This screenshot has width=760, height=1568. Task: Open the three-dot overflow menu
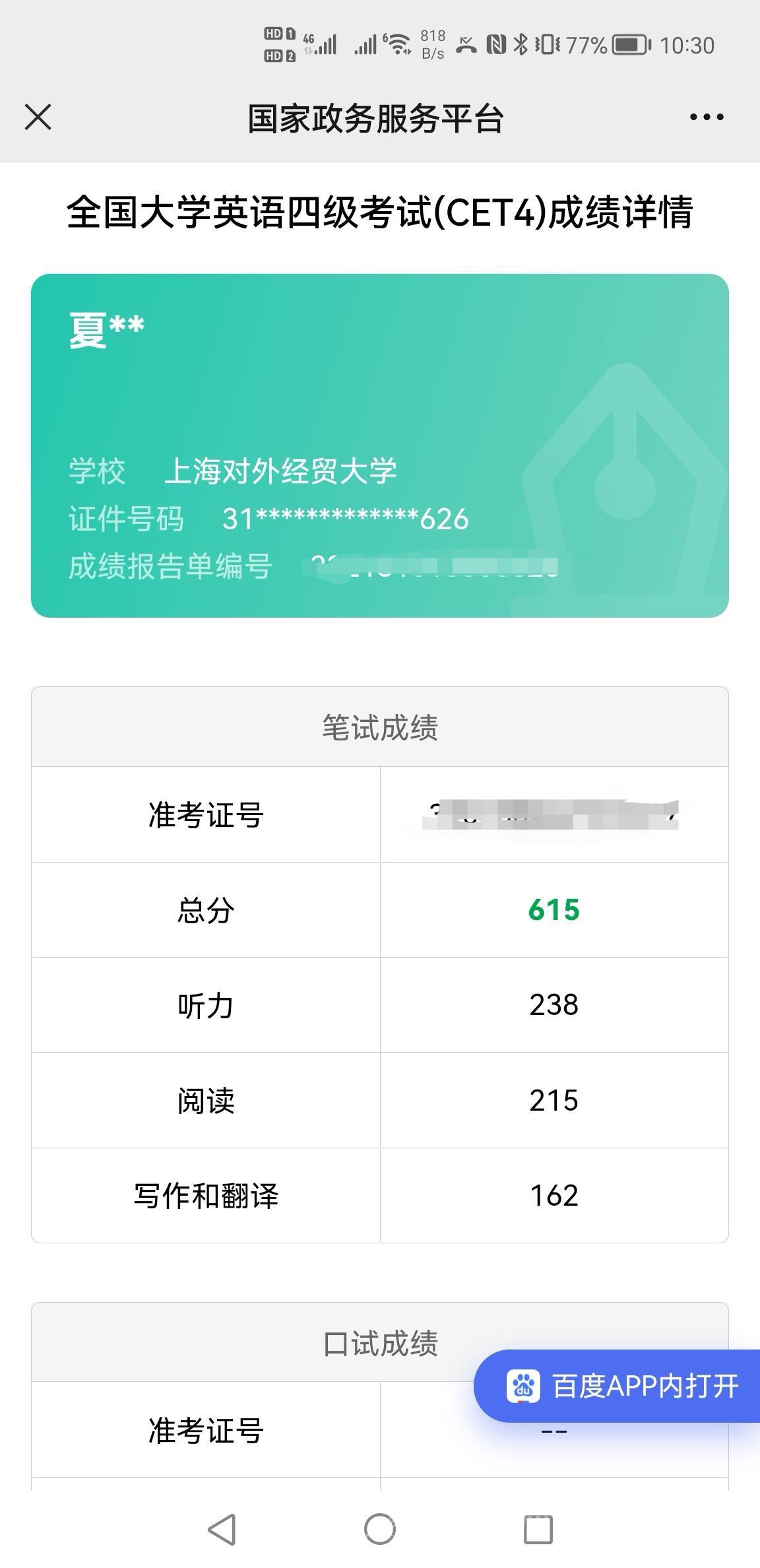click(x=706, y=117)
